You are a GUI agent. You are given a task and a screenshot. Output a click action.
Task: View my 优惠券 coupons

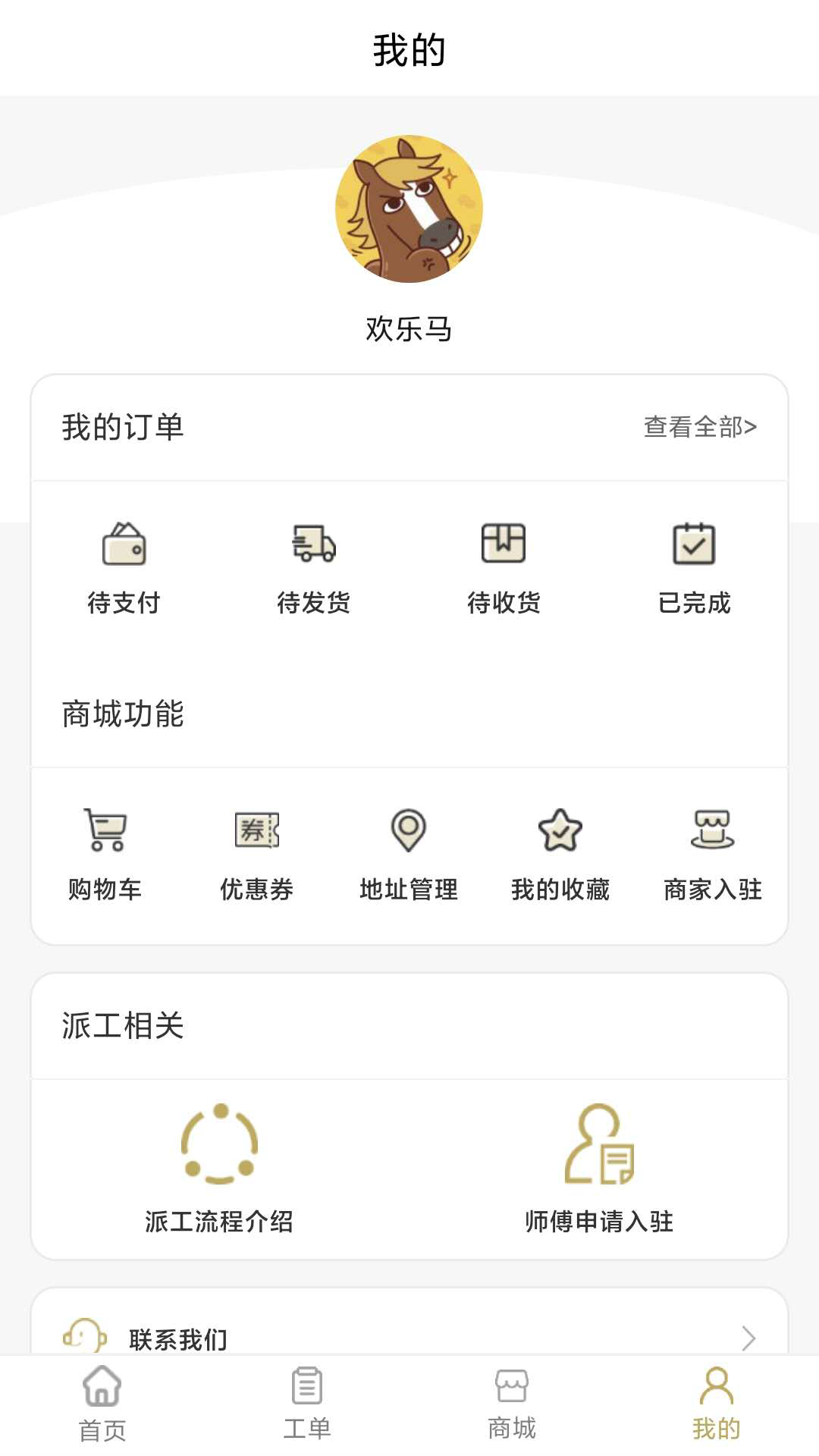tap(257, 854)
